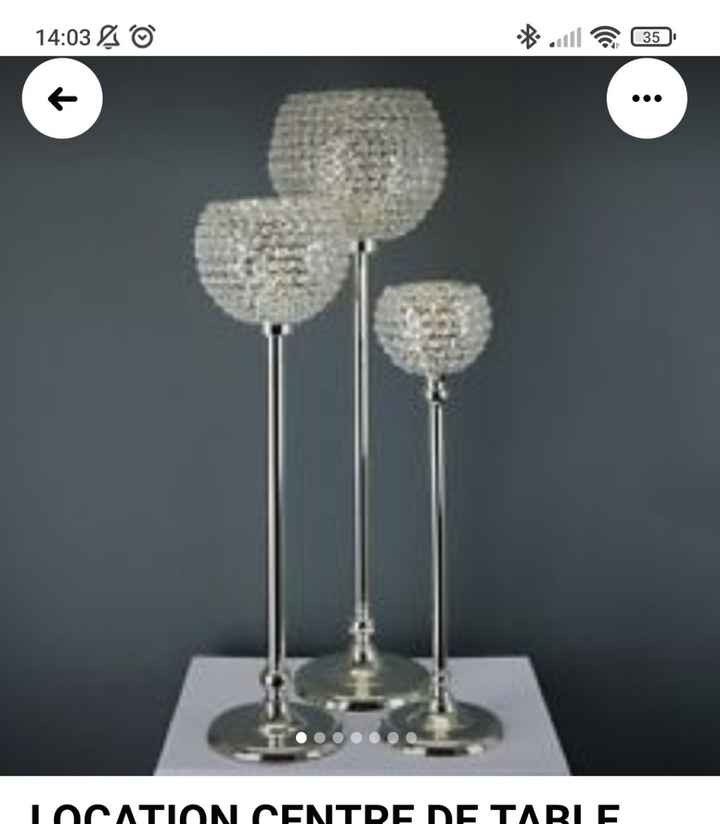
Task: Open the three-dot overflow menu
Action: pos(646,98)
